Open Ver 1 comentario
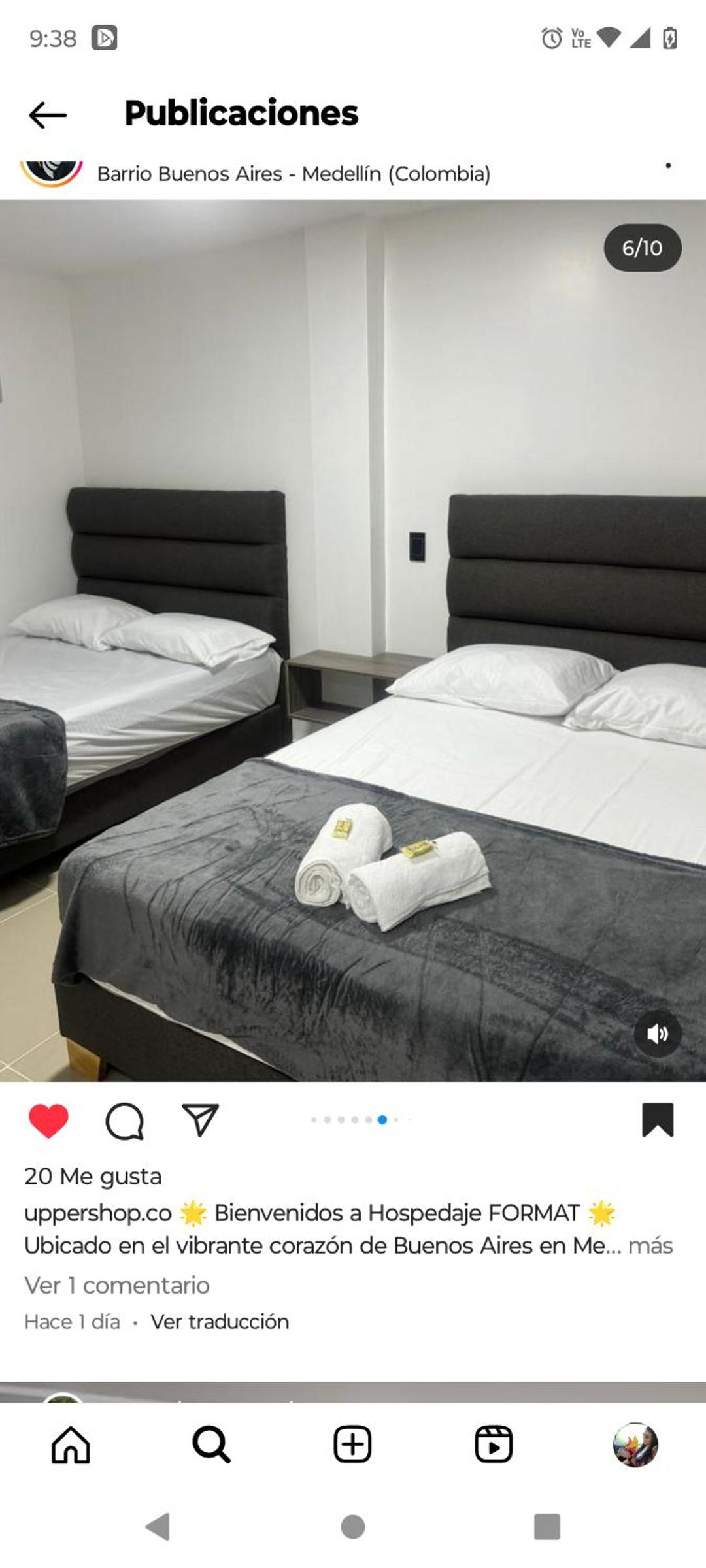 tap(117, 1285)
